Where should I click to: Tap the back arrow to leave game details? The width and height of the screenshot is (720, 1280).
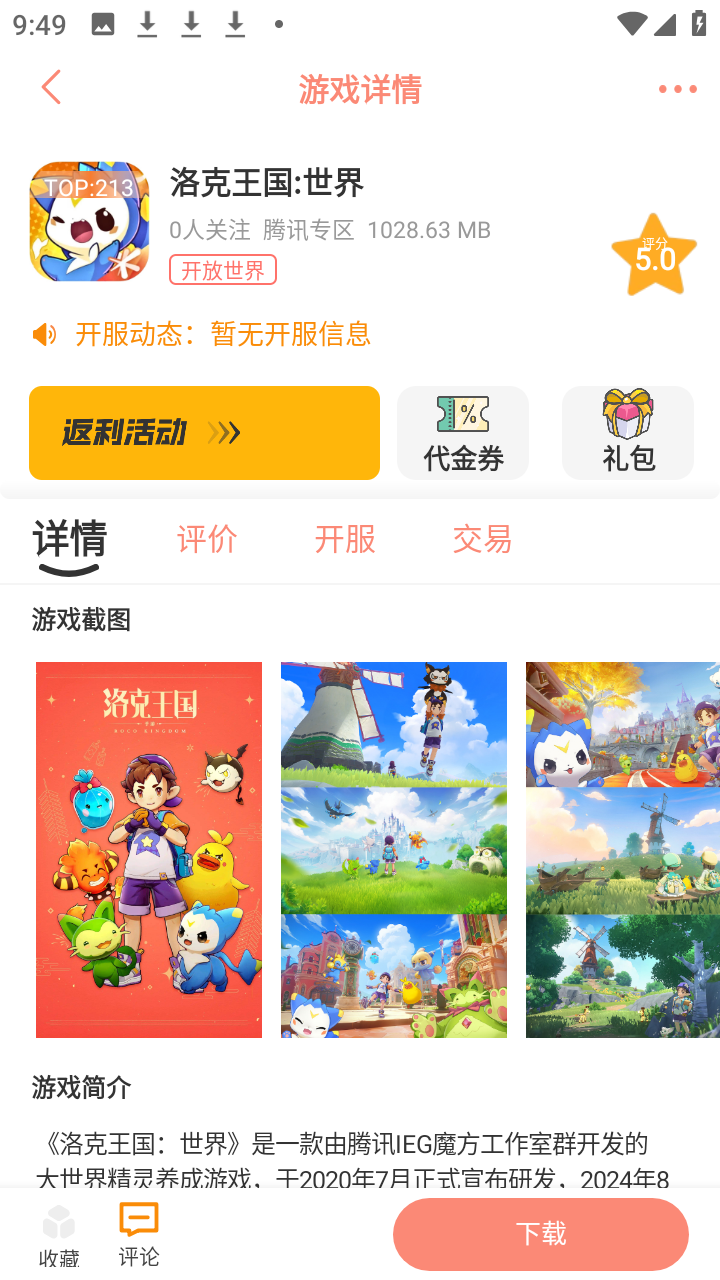pos(51,88)
